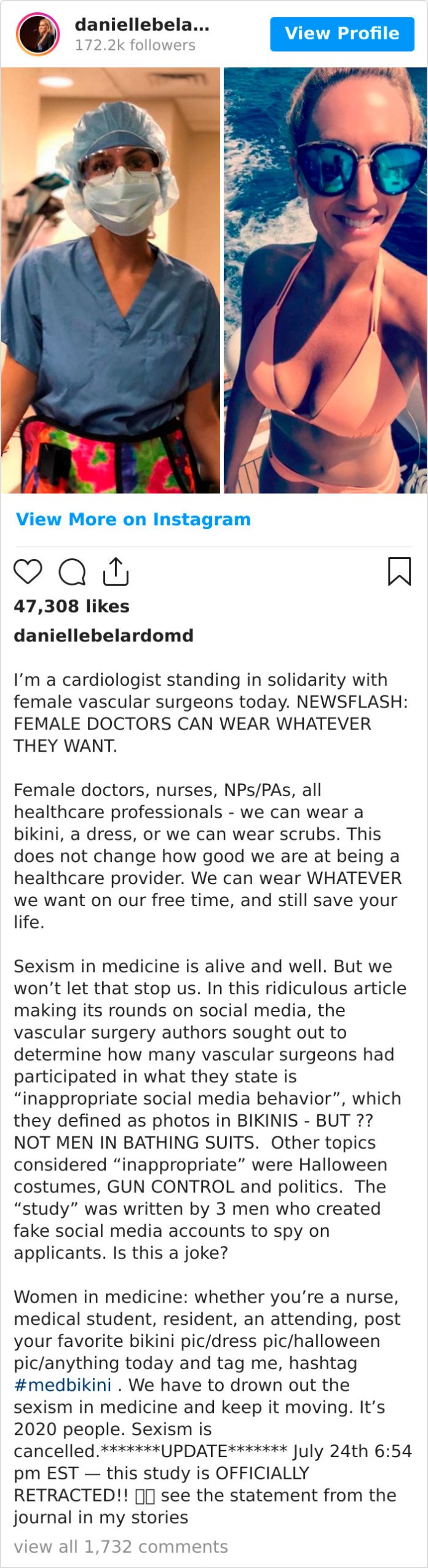Open the daniellebelardomd username above caption
The image size is (428, 1568).
tap(103, 635)
